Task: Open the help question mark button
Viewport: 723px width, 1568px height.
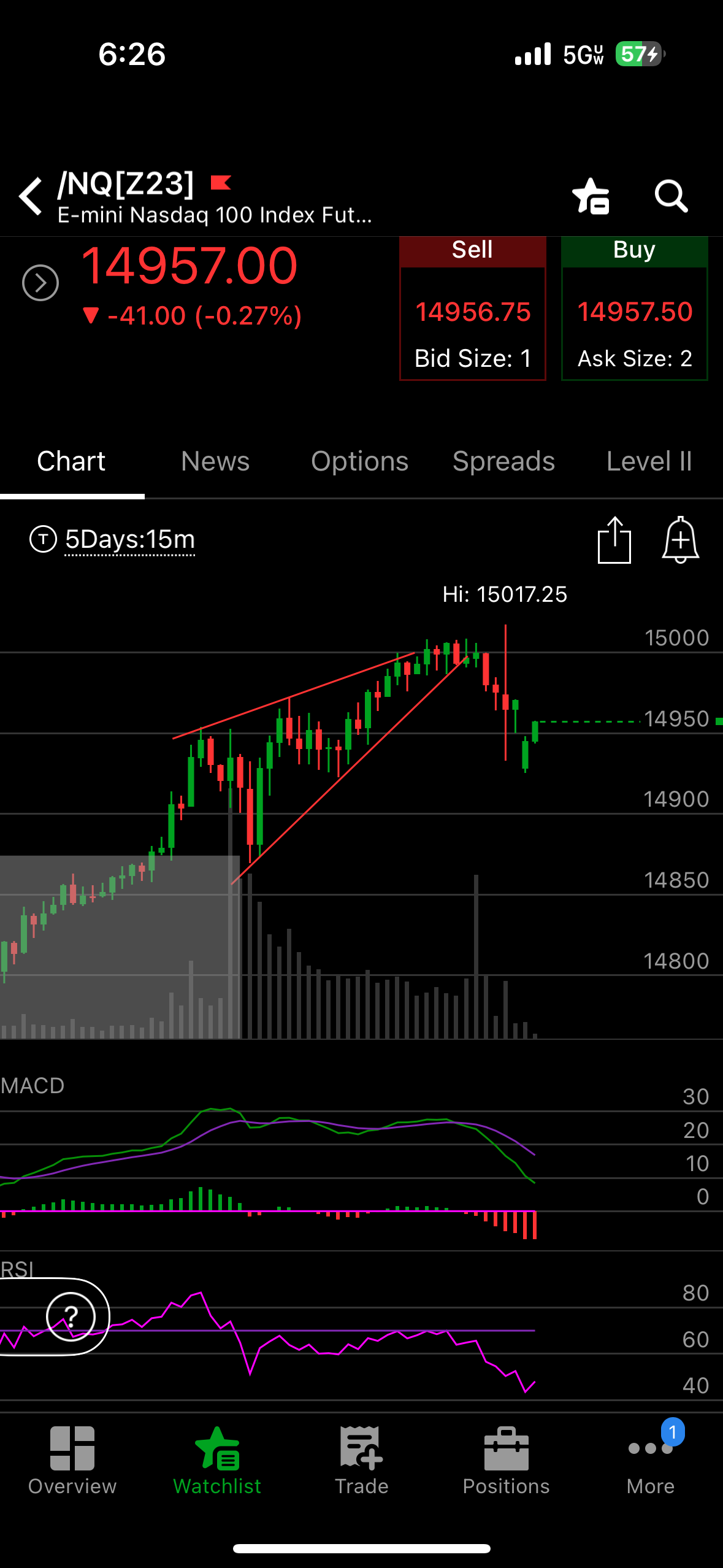Action: [x=71, y=1316]
